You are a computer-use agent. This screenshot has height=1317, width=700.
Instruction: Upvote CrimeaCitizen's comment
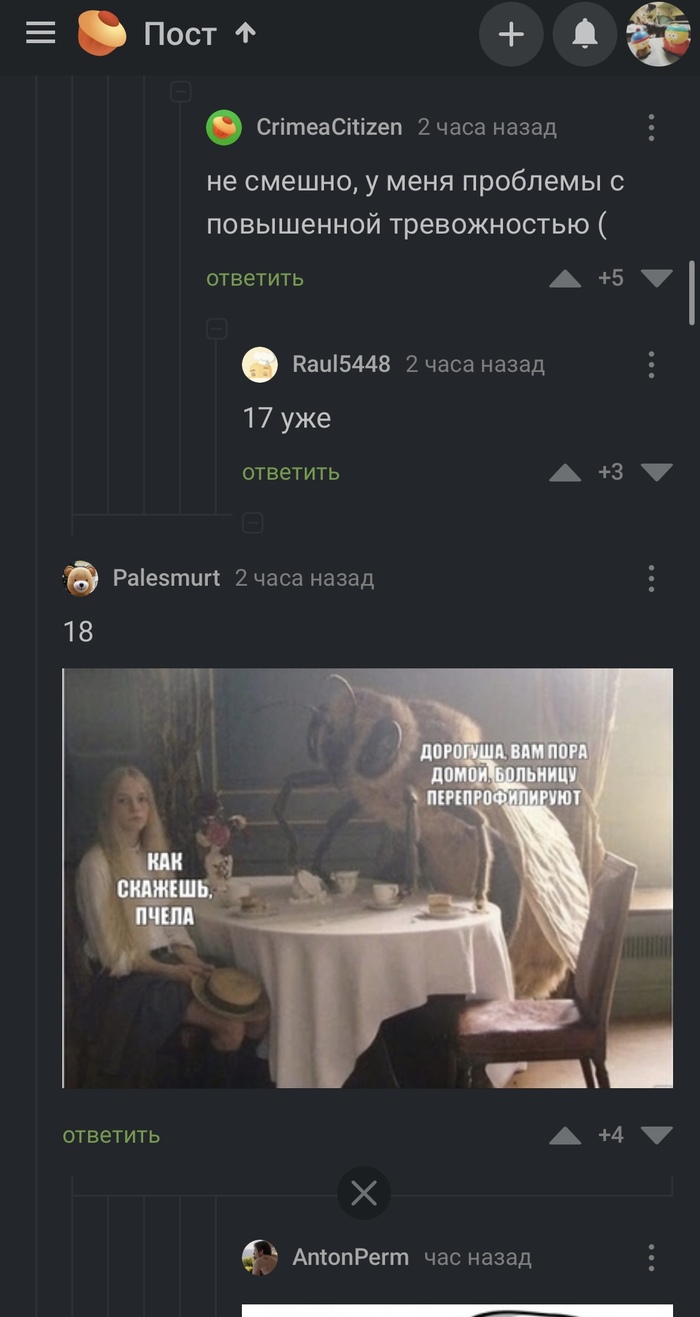point(565,278)
